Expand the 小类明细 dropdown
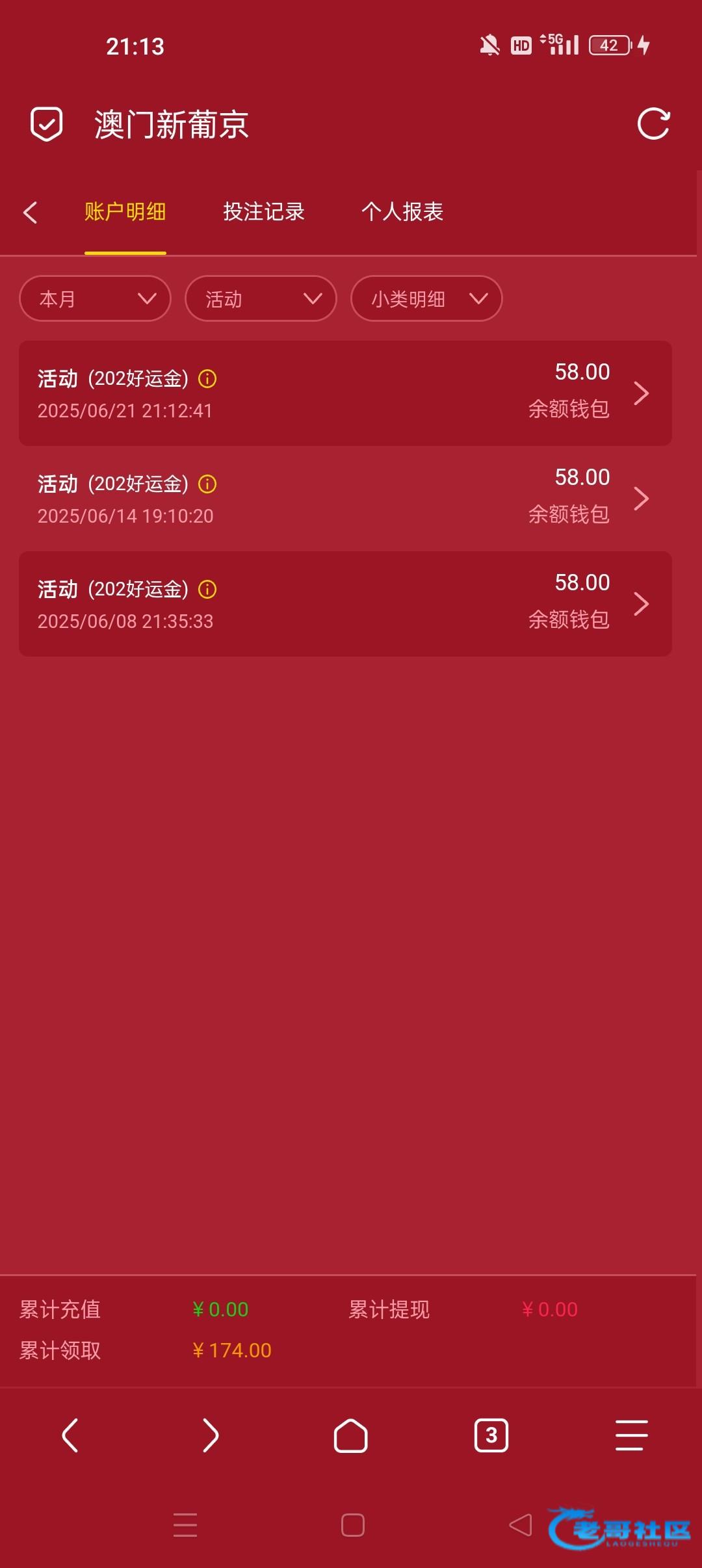This screenshot has width=702, height=1568. pos(426,298)
